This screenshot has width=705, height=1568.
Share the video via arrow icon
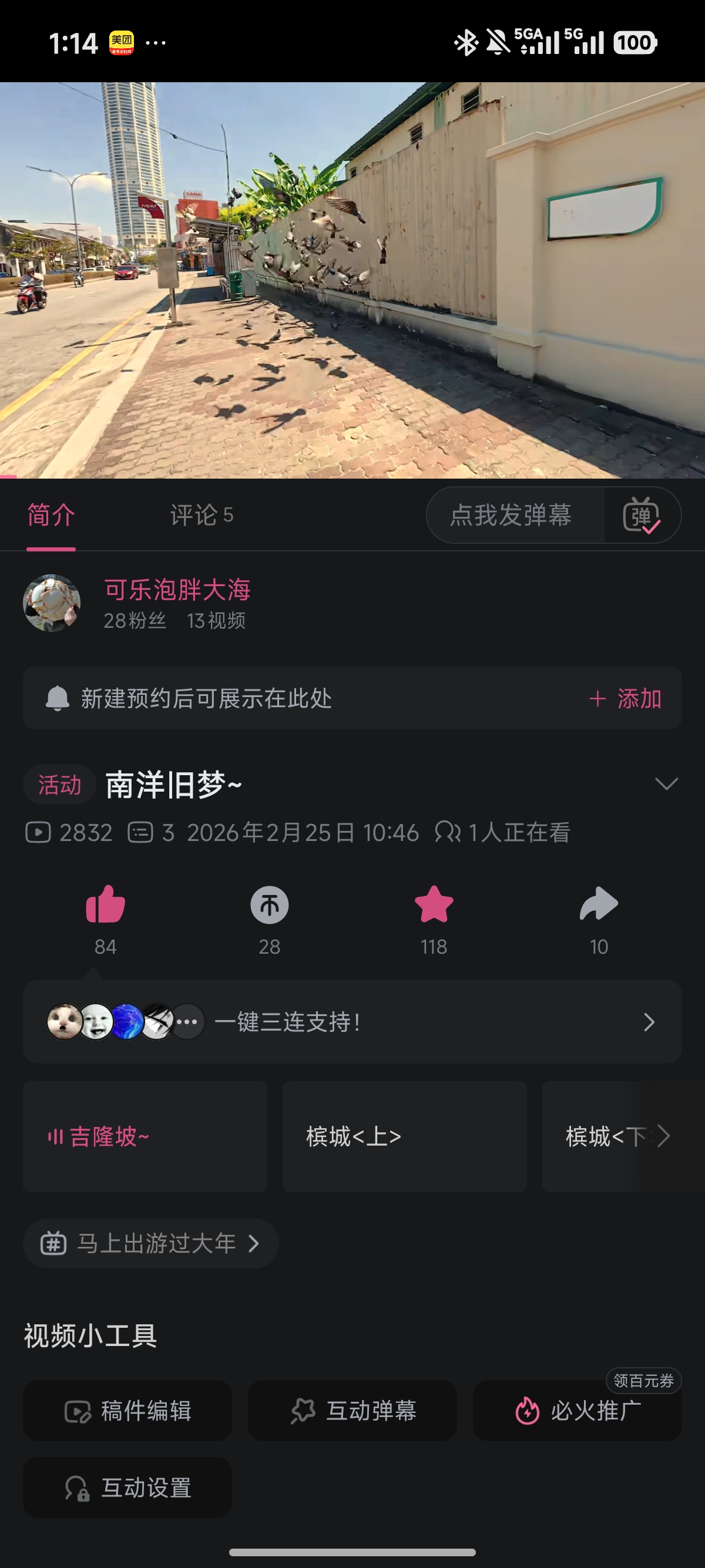(x=599, y=903)
